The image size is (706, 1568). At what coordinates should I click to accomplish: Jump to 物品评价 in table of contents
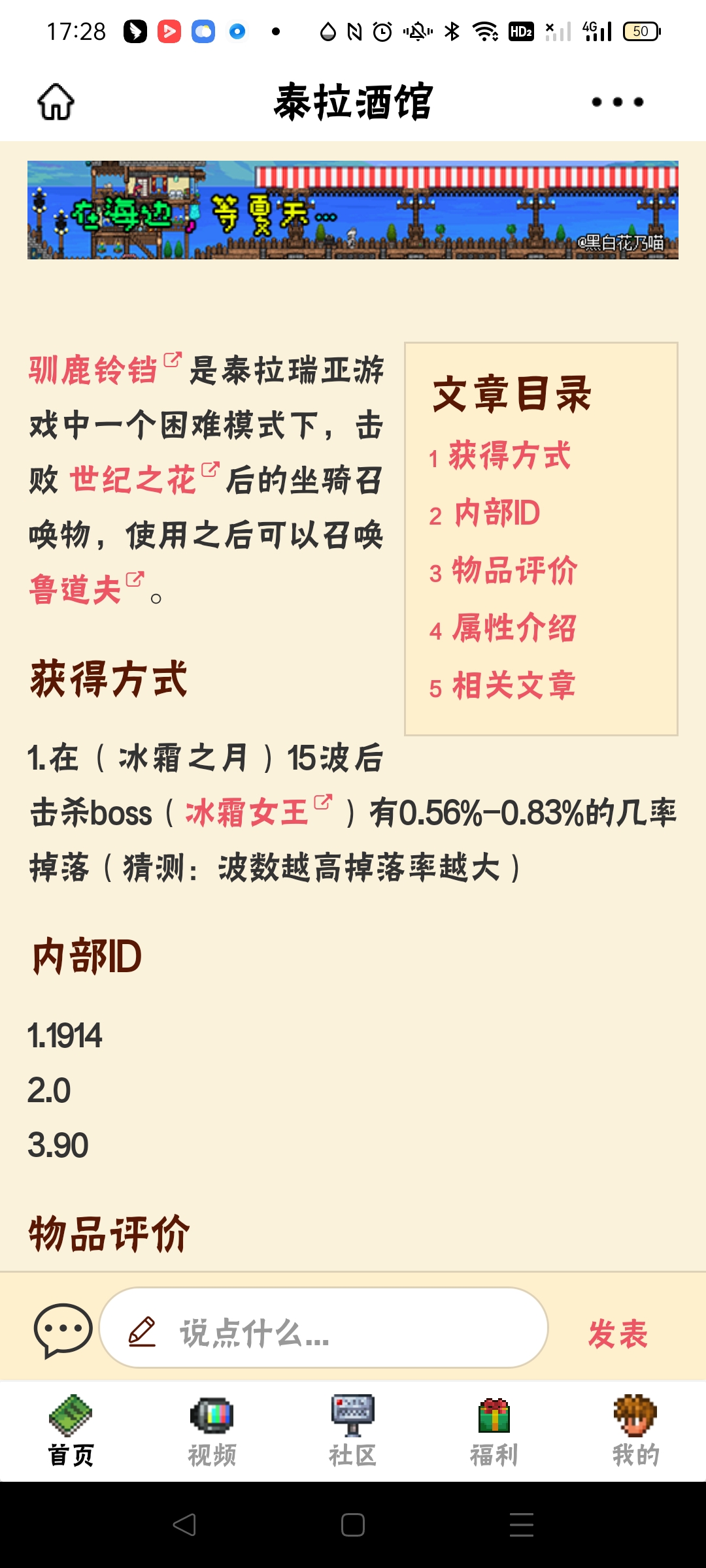pyautogui.click(x=514, y=570)
